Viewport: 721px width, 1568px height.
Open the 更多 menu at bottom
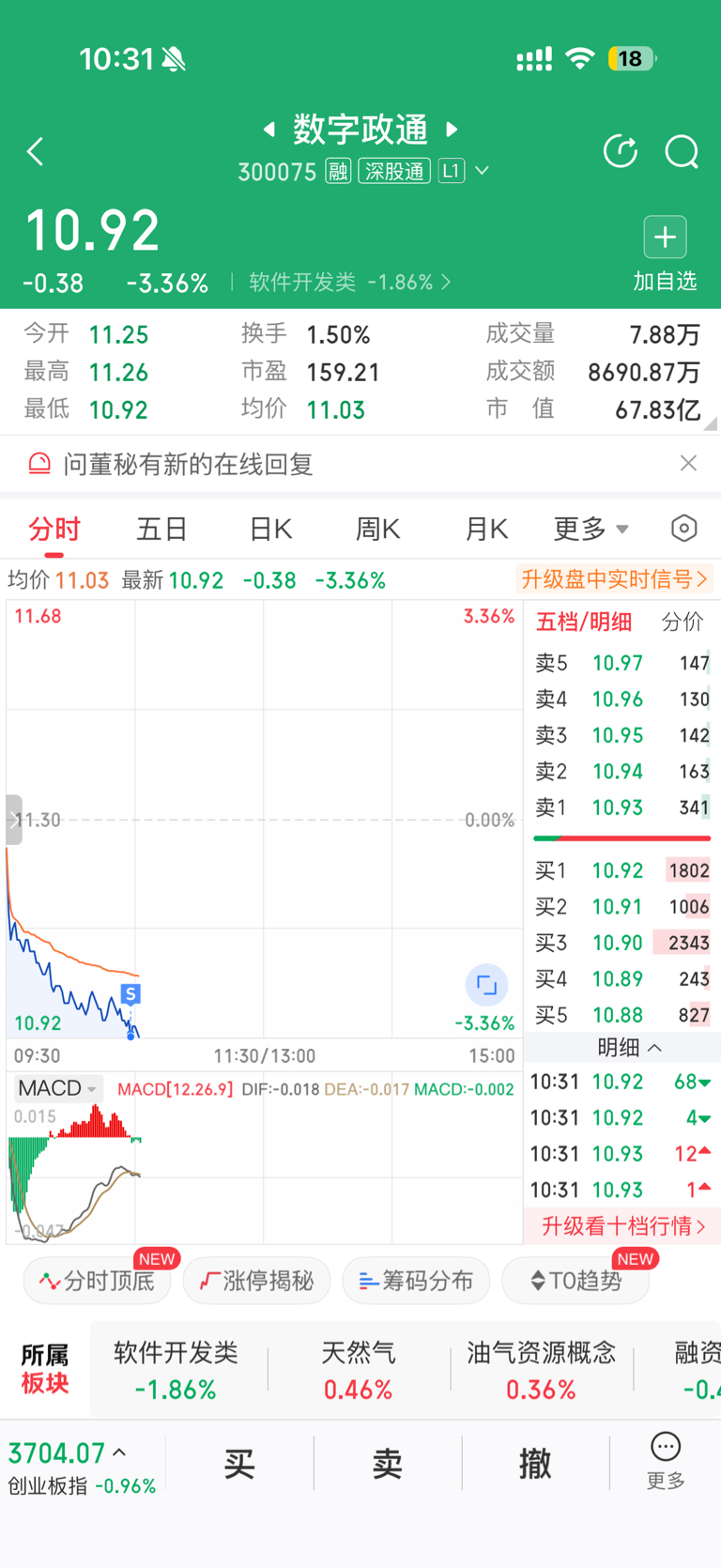tap(666, 1461)
